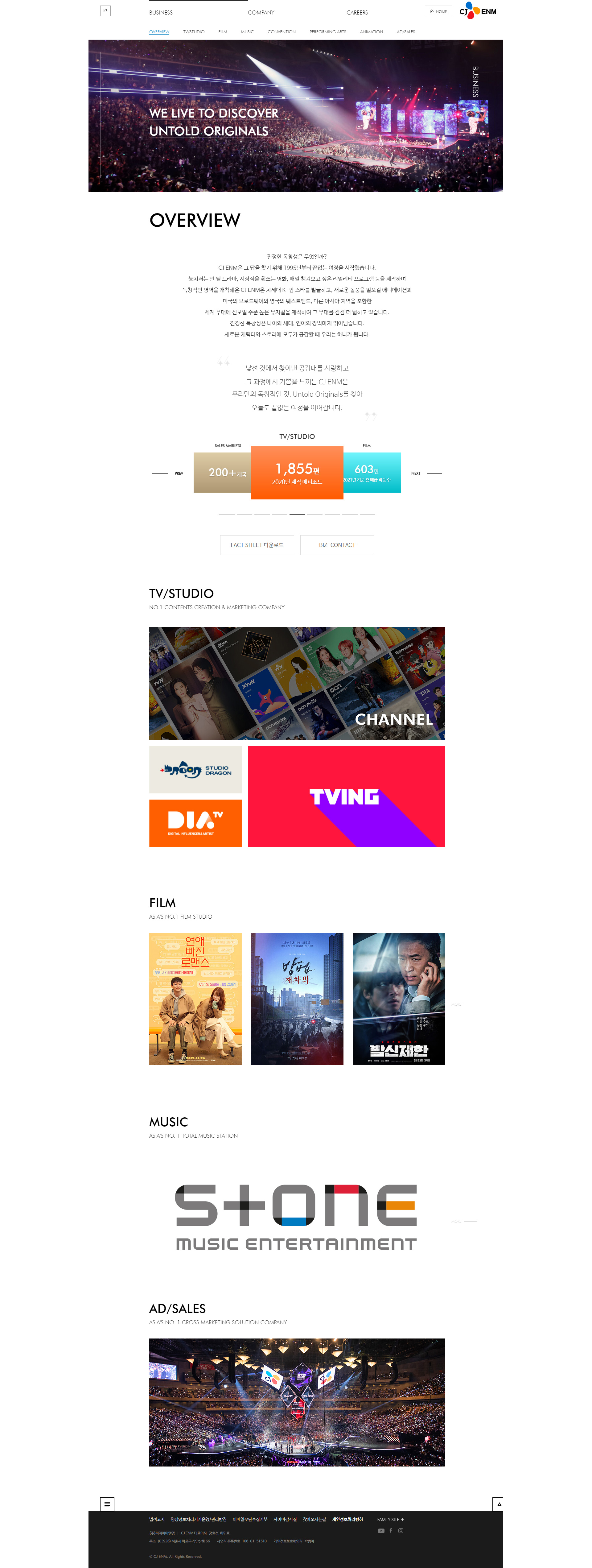Go to the MUSIC sub-tab
Image resolution: width=592 pixels, height=1568 pixels.
(247, 32)
